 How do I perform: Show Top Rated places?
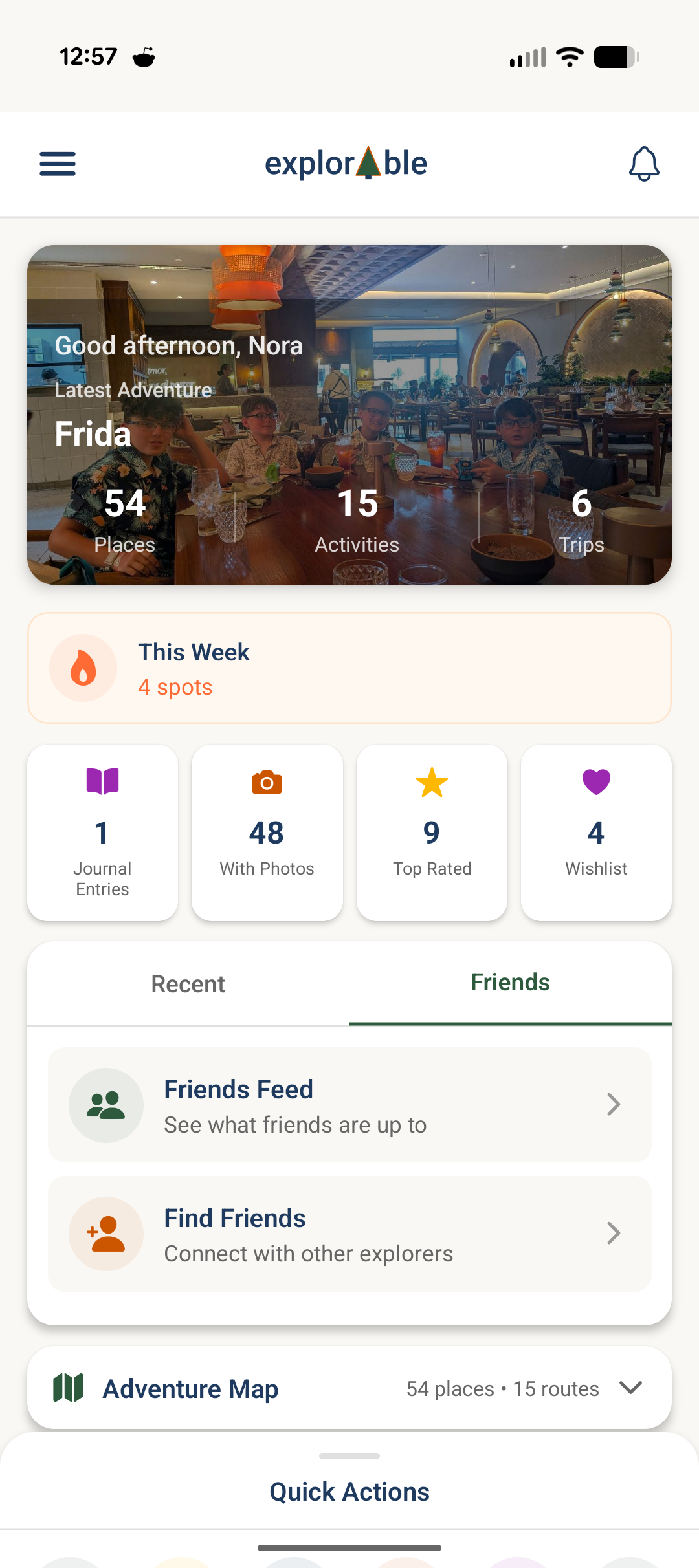pyautogui.click(x=432, y=833)
